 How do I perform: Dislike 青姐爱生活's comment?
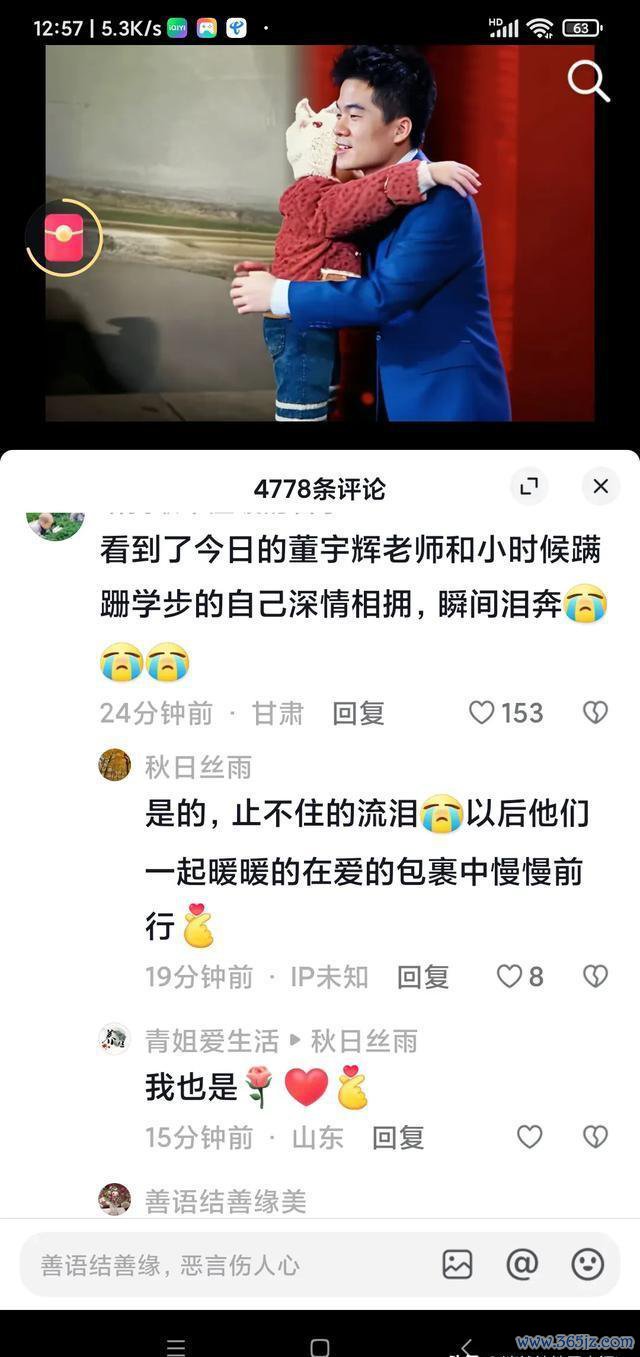click(595, 1137)
